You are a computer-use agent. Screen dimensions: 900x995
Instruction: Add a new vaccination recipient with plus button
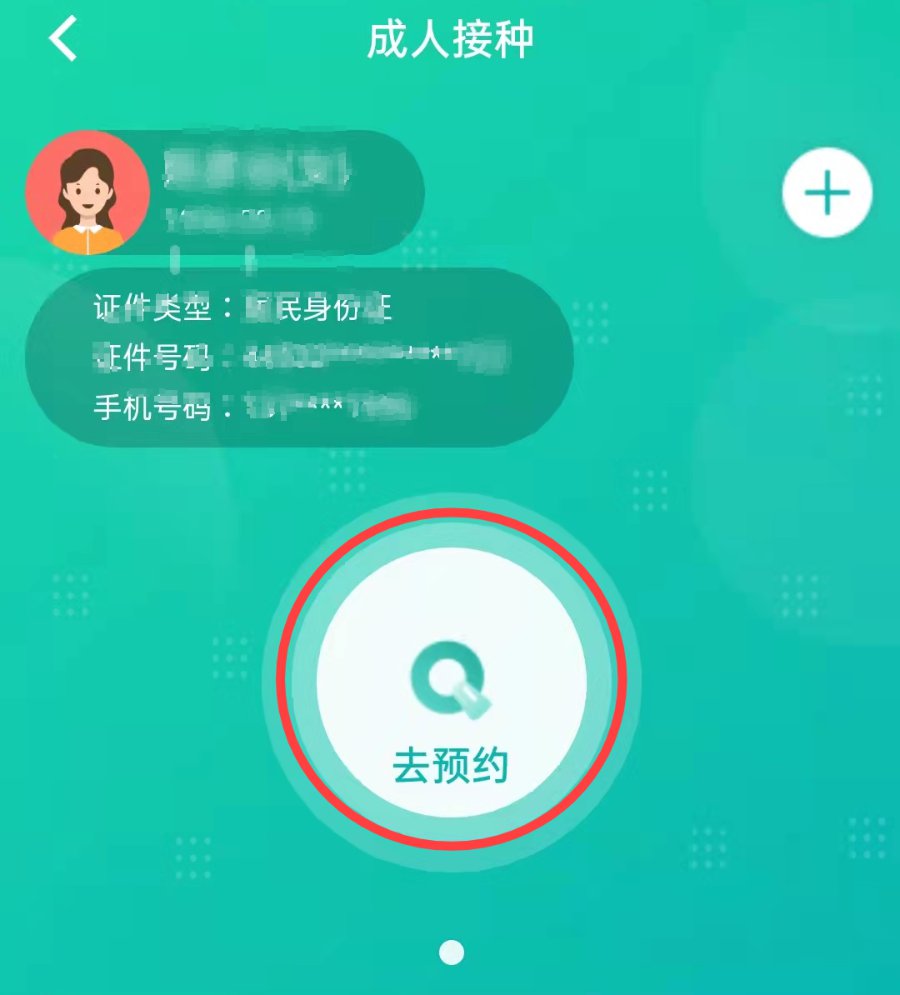(827, 192)
